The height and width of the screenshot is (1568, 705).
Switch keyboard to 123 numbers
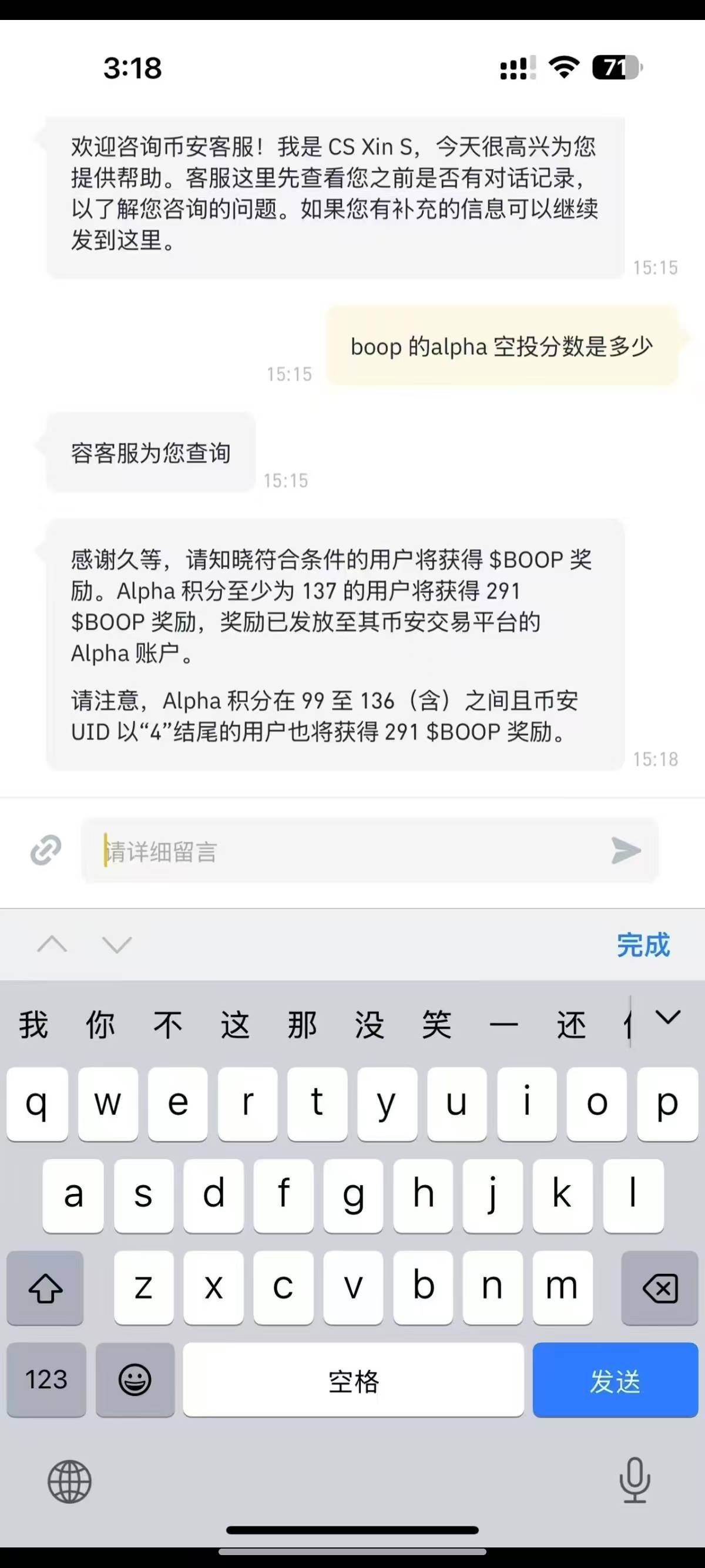(46, 1380)
